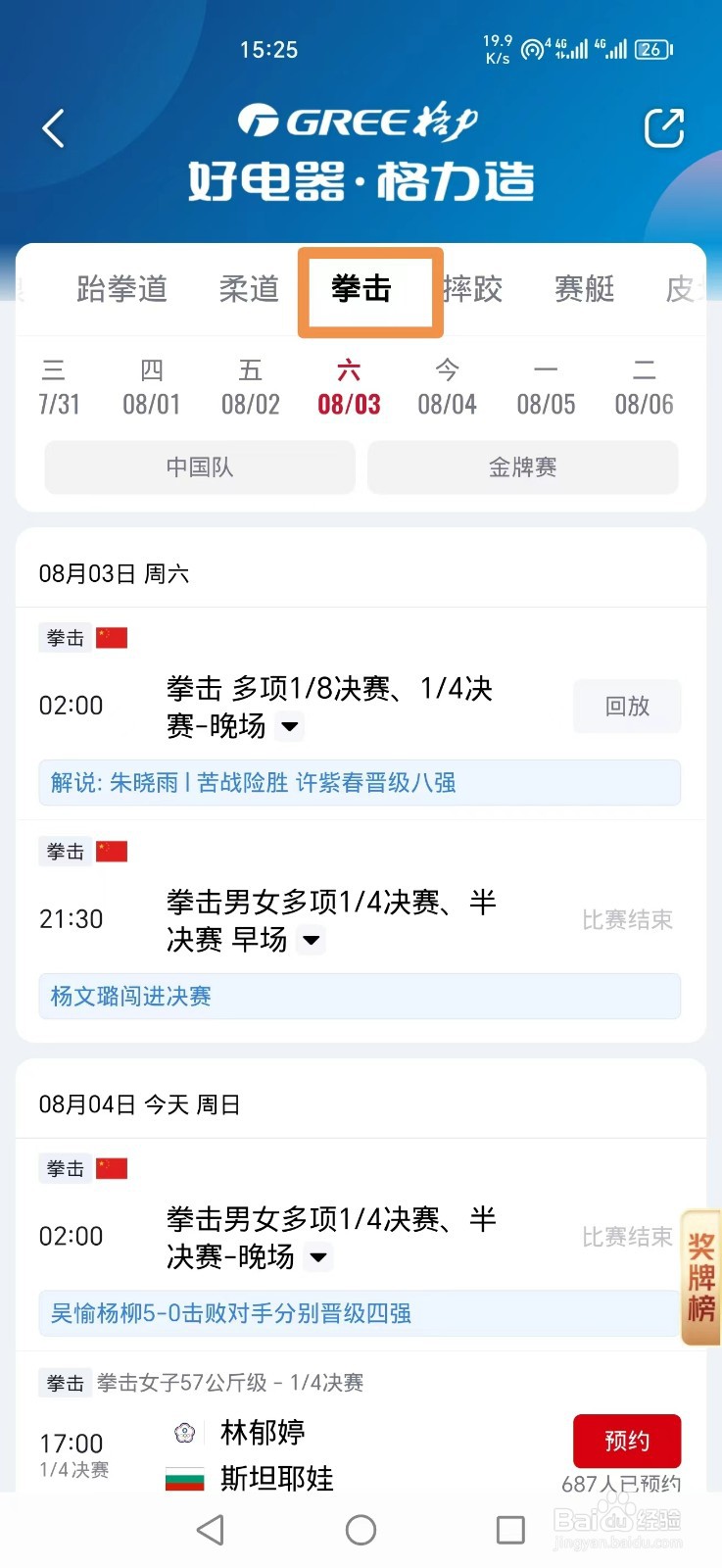The image size is (722, 1568).
Task: Share this page via the top-right icon
Action: (663, 128)
